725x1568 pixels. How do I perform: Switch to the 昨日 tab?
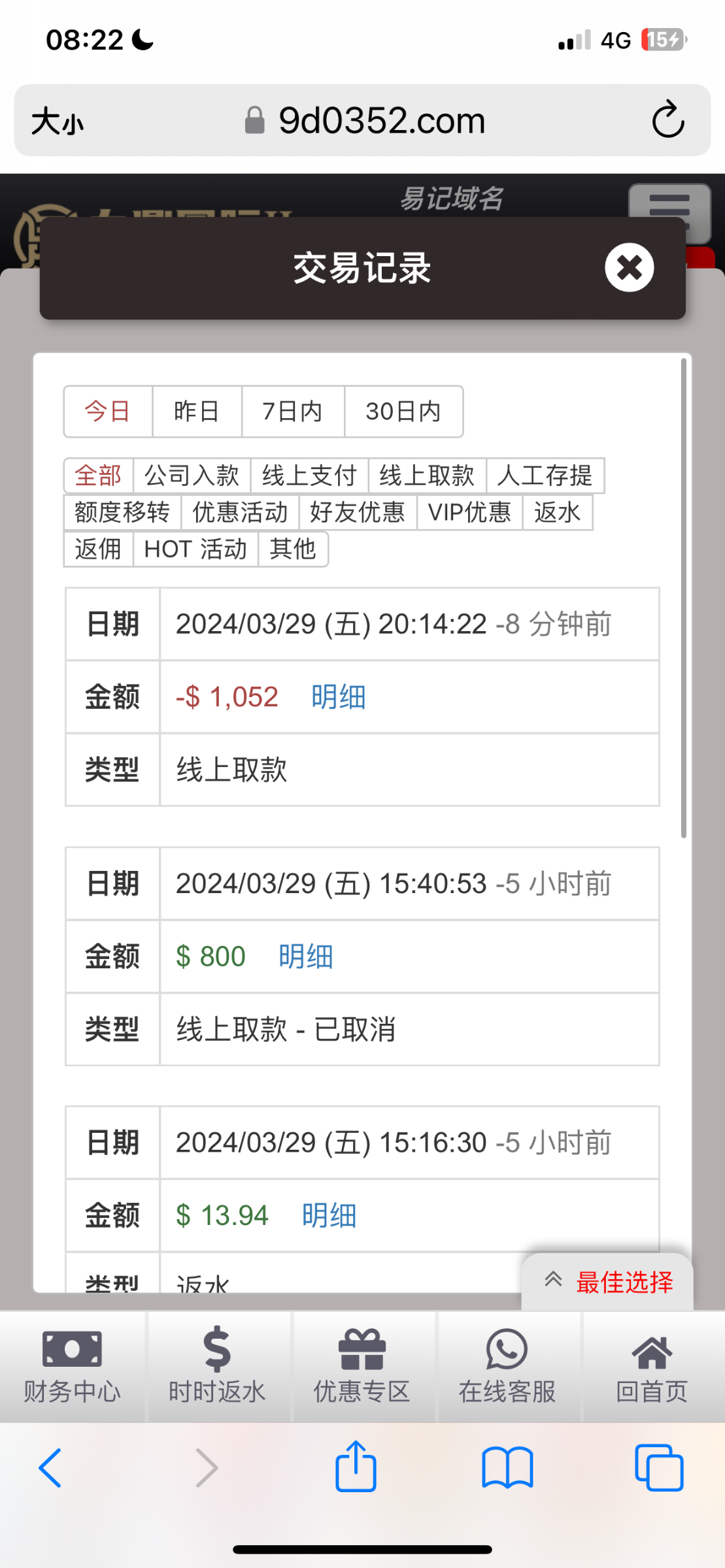coord(195,412)
